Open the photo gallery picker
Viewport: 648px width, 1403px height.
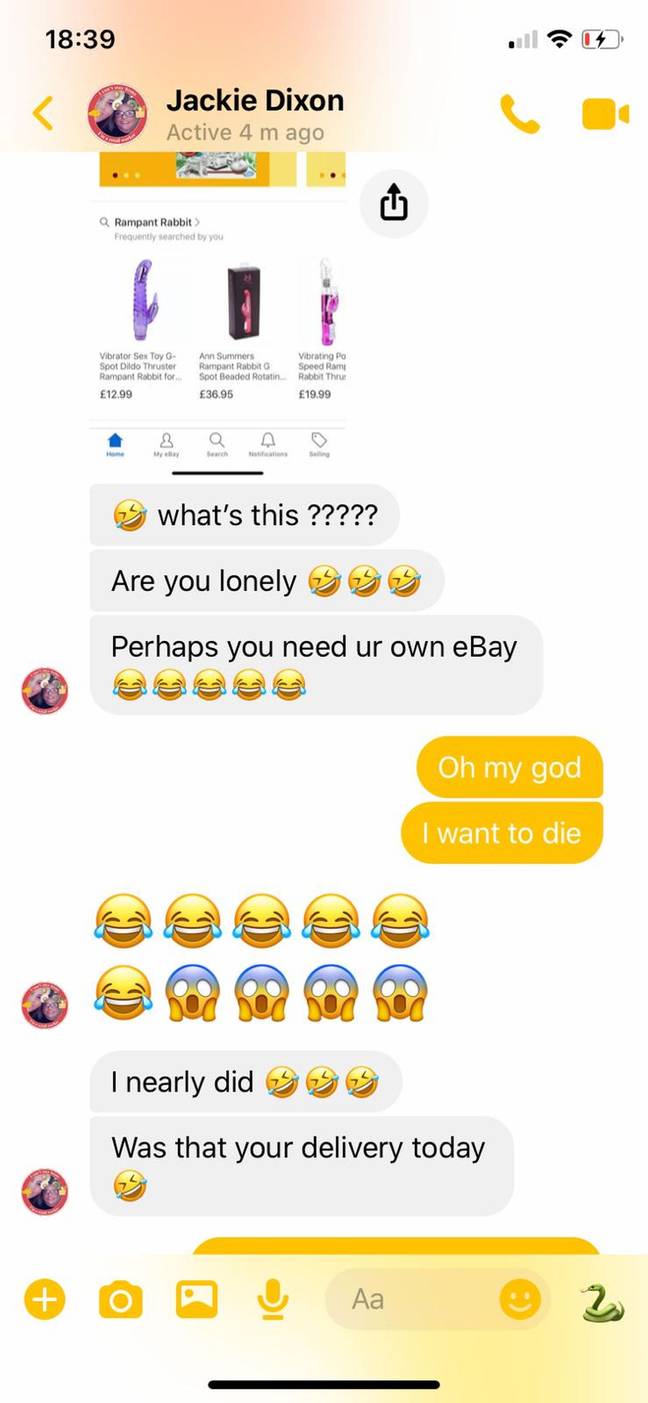(x=197, y=1299)
